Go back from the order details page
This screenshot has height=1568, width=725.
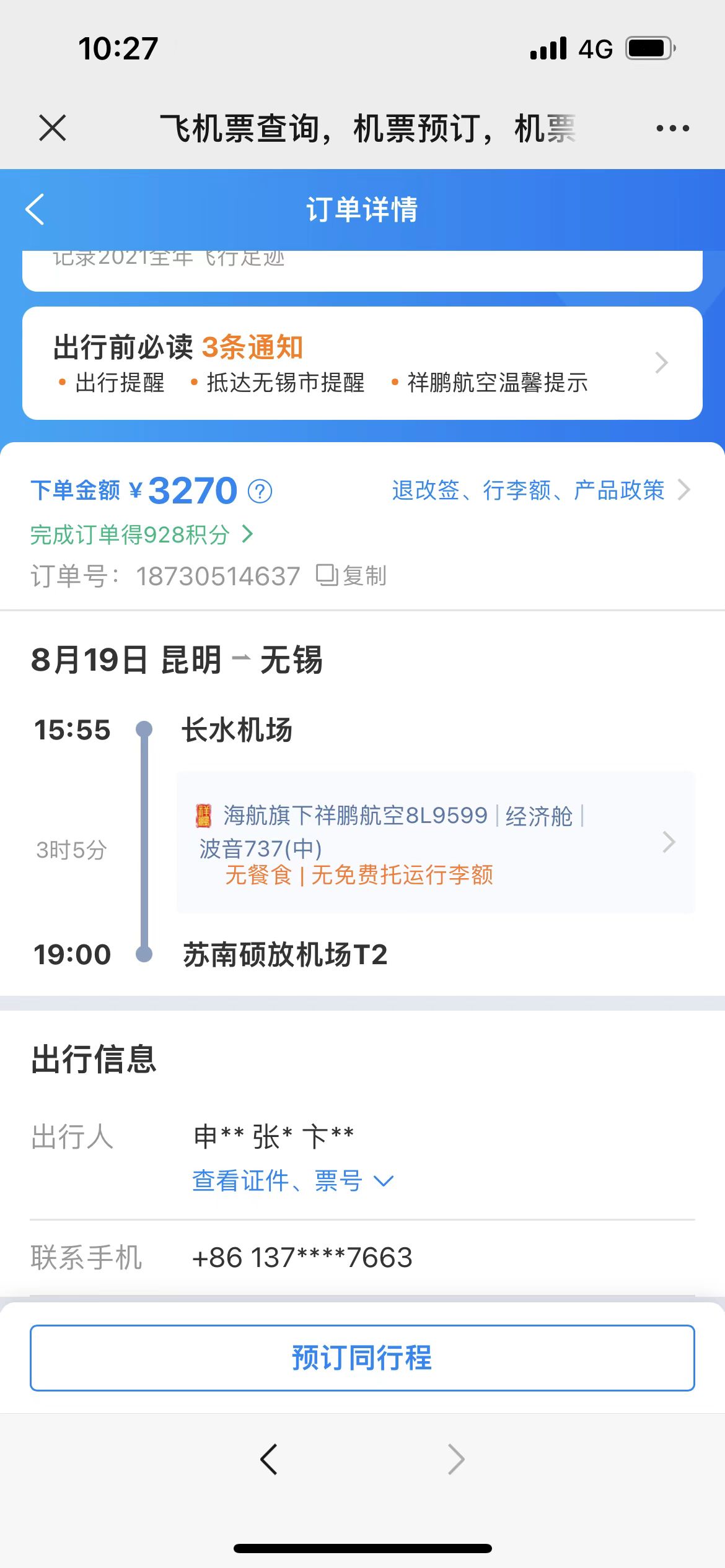tap(35, 209)
